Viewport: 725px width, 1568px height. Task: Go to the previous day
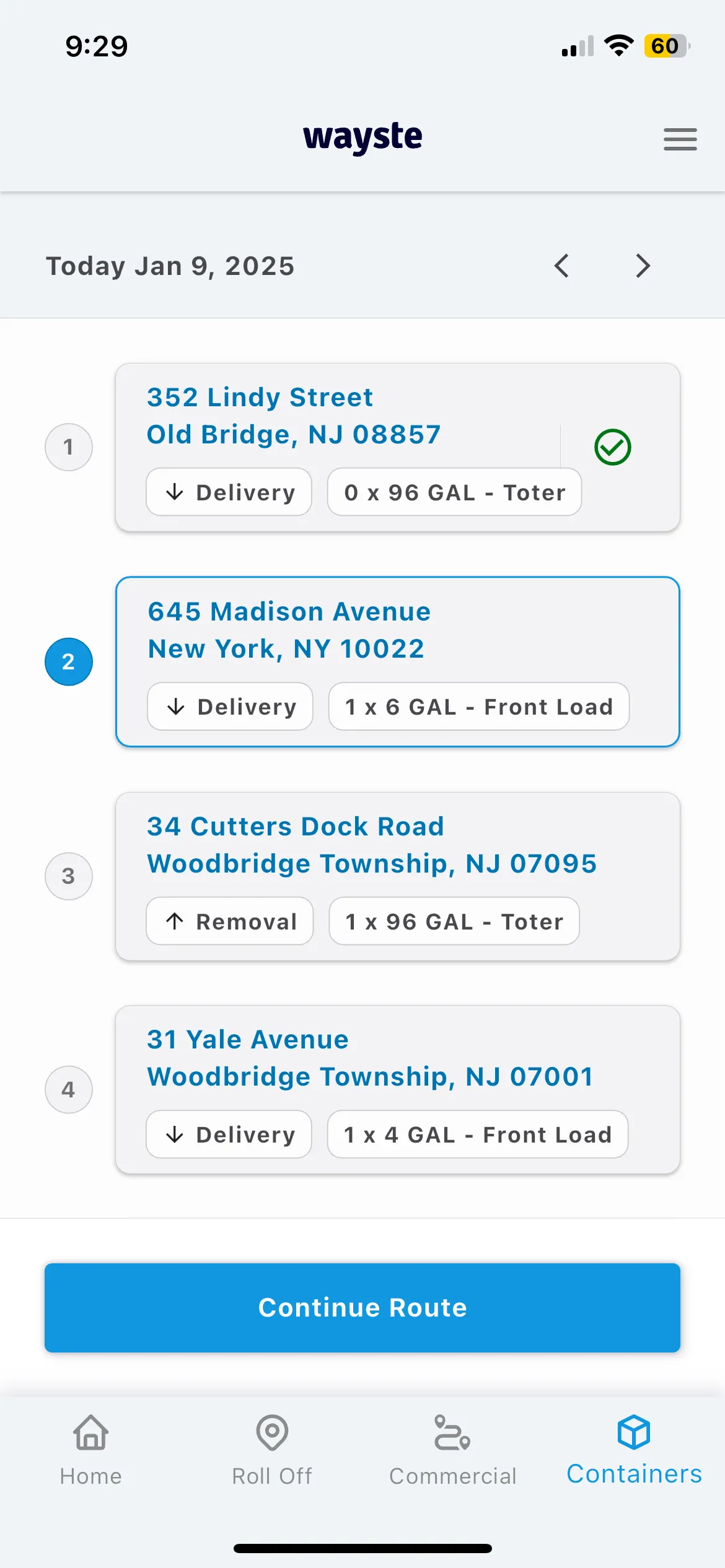coord(561,266)
